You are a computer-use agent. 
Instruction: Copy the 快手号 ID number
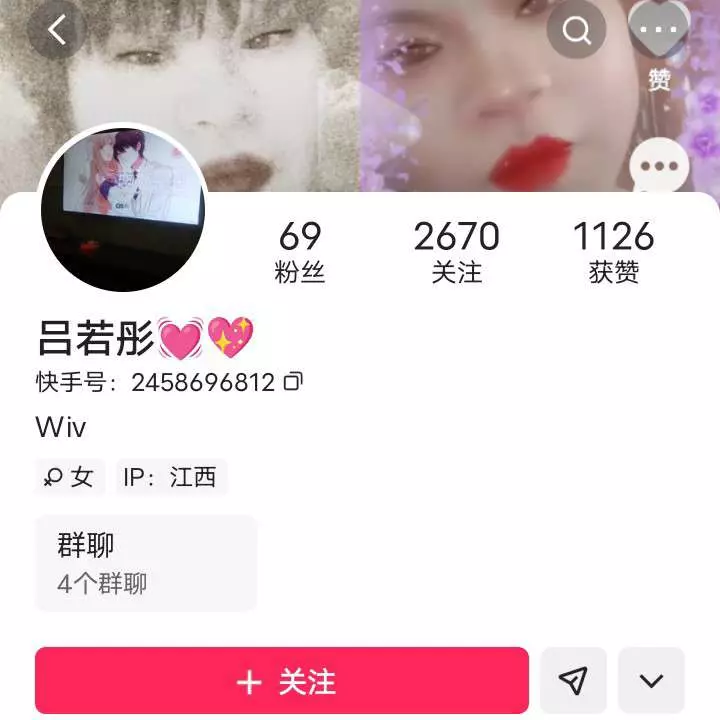[x=294, y=382]
